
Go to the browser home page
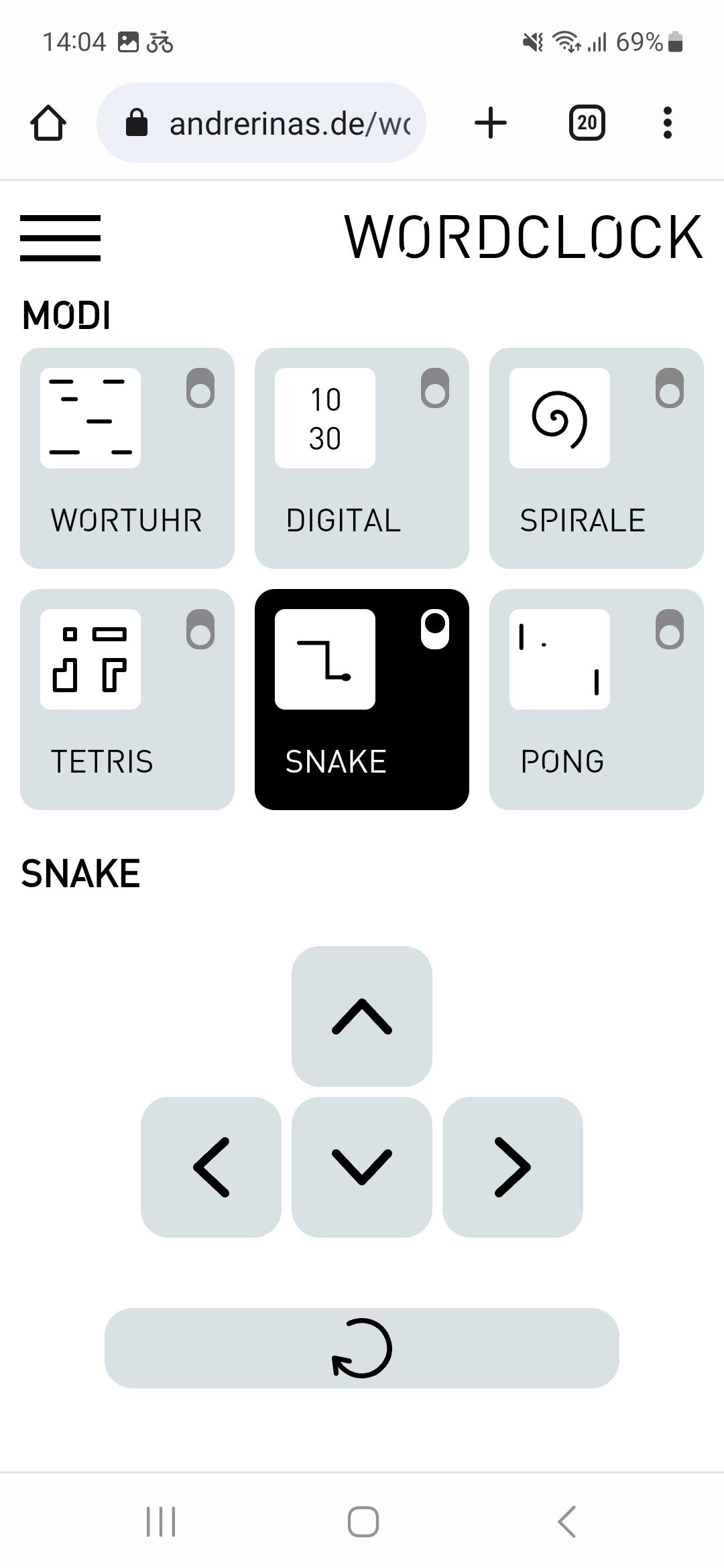click(48, 123)
